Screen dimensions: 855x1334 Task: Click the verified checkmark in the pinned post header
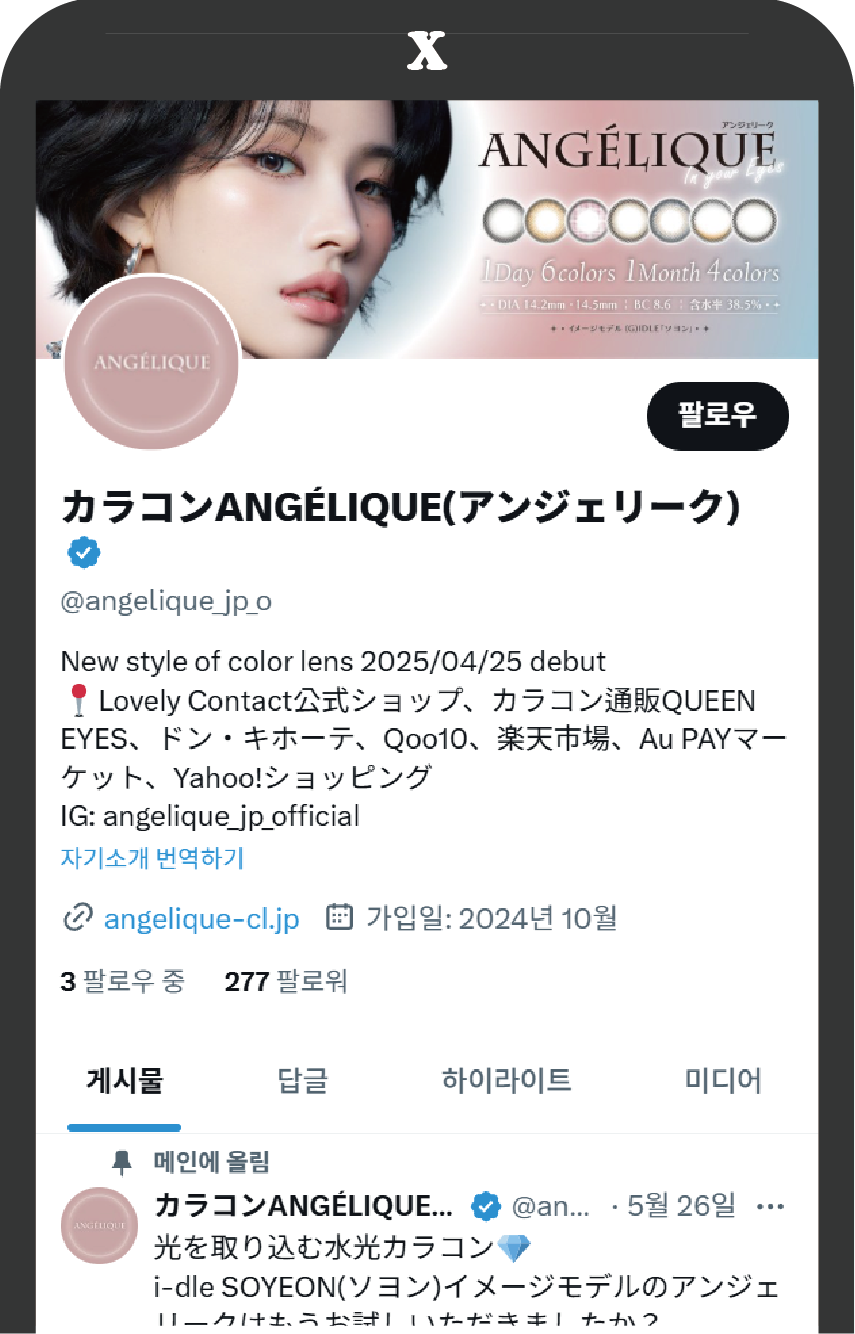[486, 1206]
